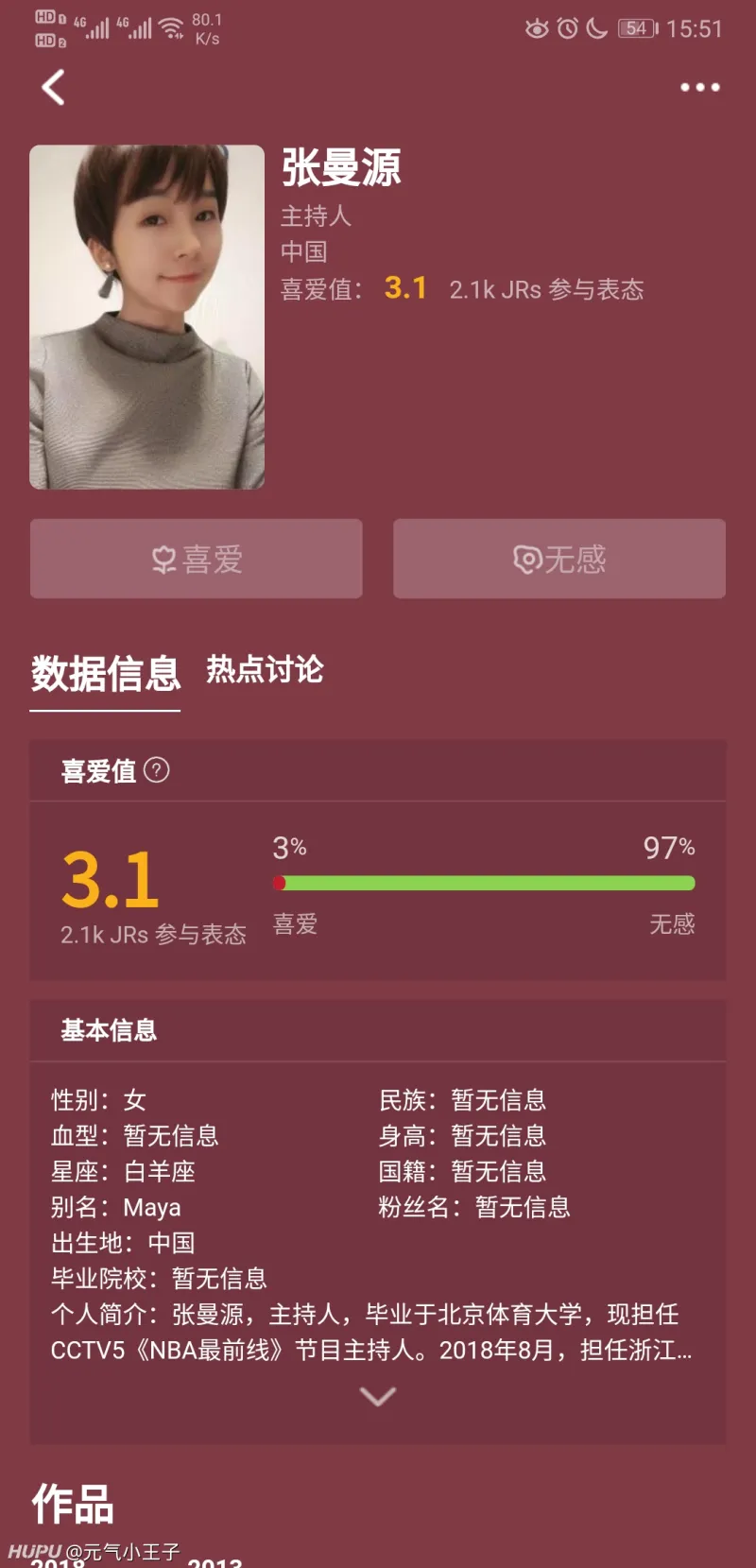The width and height of the screenshot is (756, 1568).
Task: Open 张曼源's profile photo
Action: point(147,317)
